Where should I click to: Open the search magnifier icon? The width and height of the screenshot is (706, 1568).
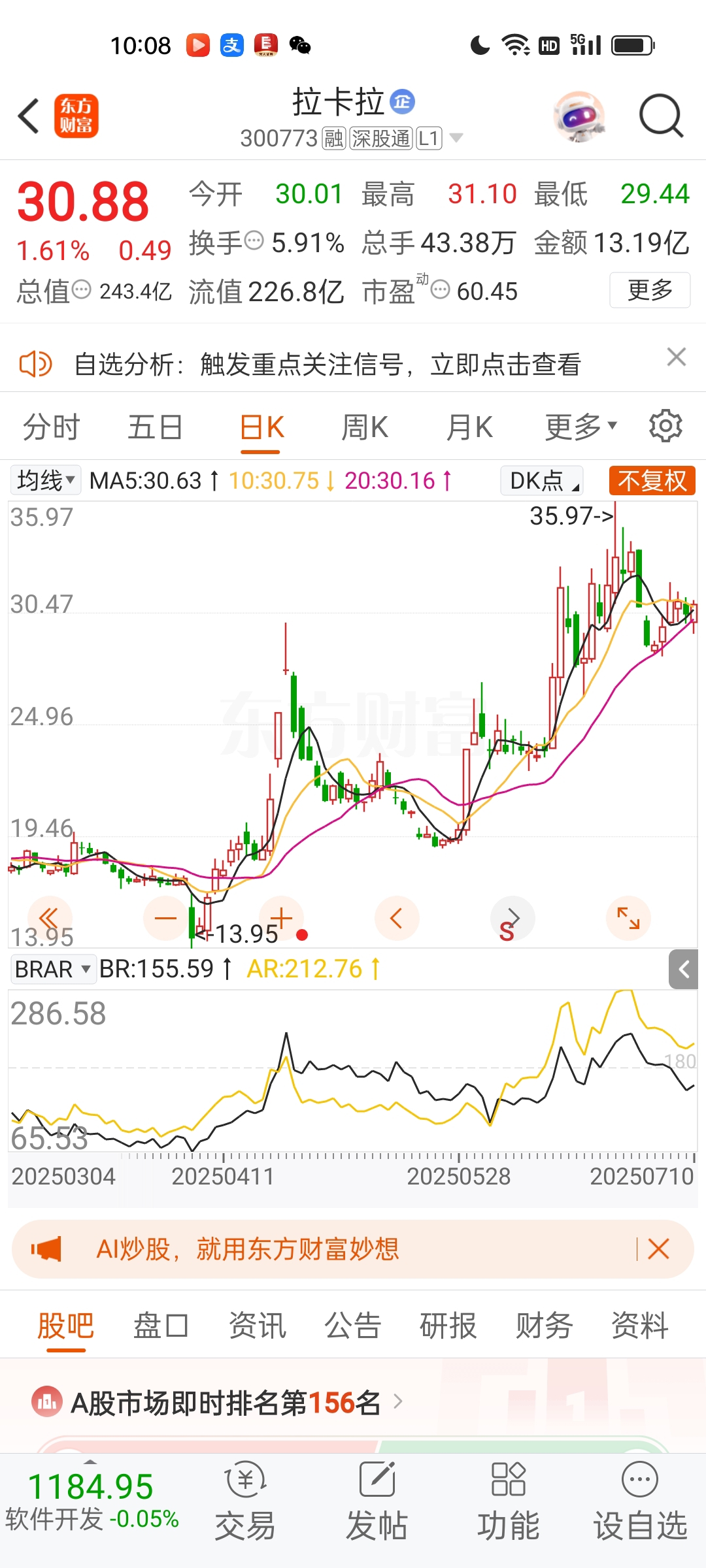[x=661, y=116]
